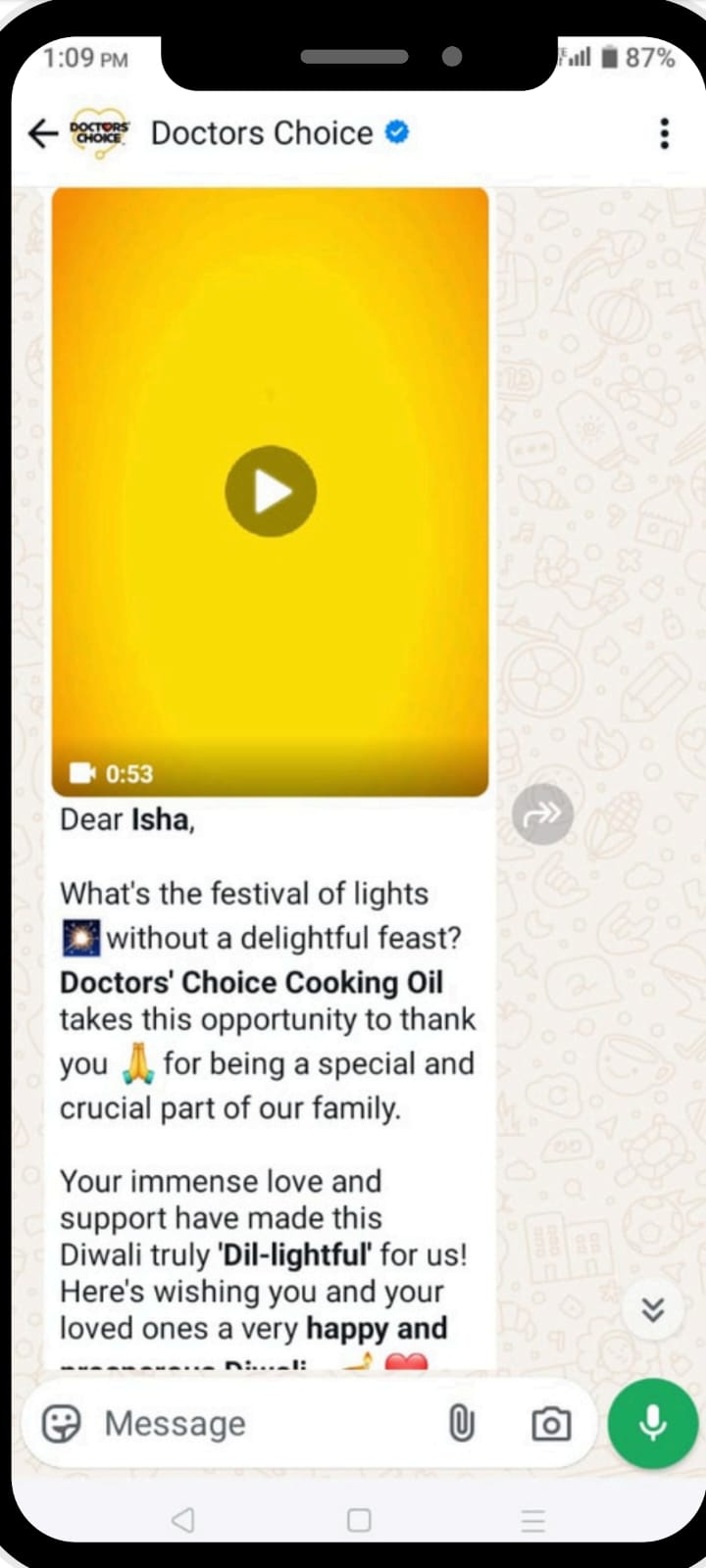Go back from Doctors Choice chat

43,133
